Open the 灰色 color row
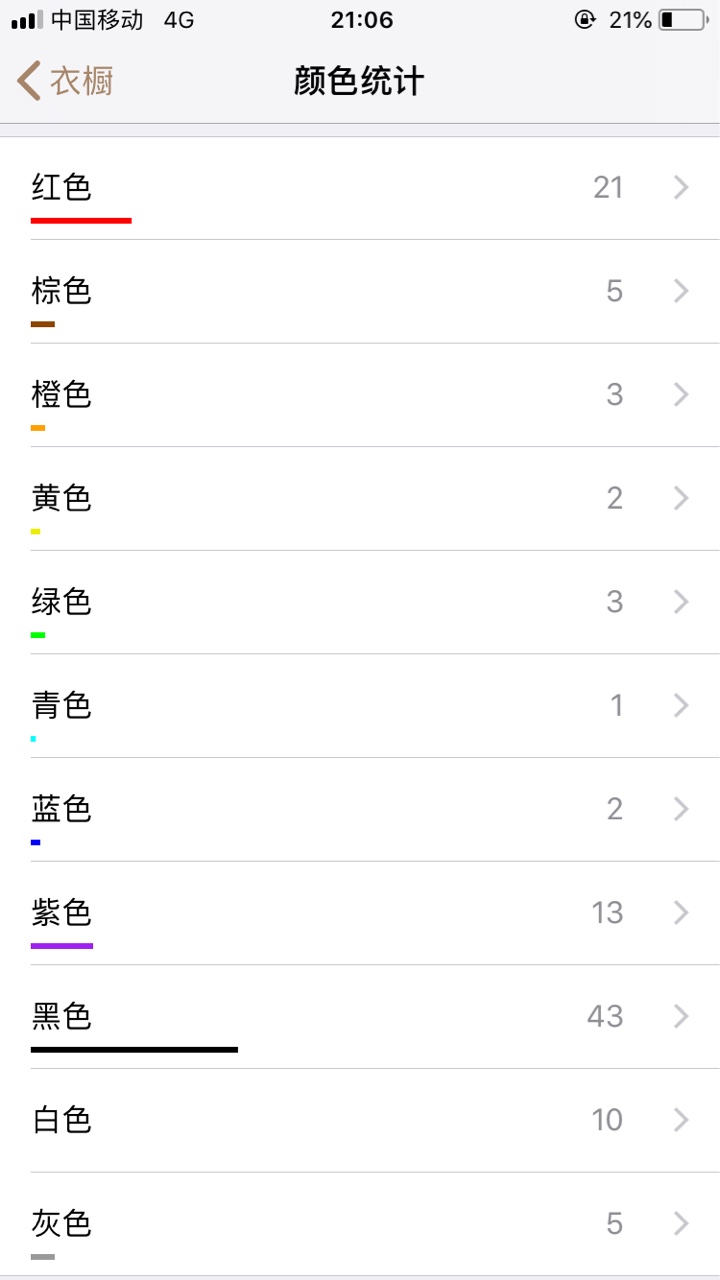This screenshot has height=1280, width=720. click(x=360, y=1224)
